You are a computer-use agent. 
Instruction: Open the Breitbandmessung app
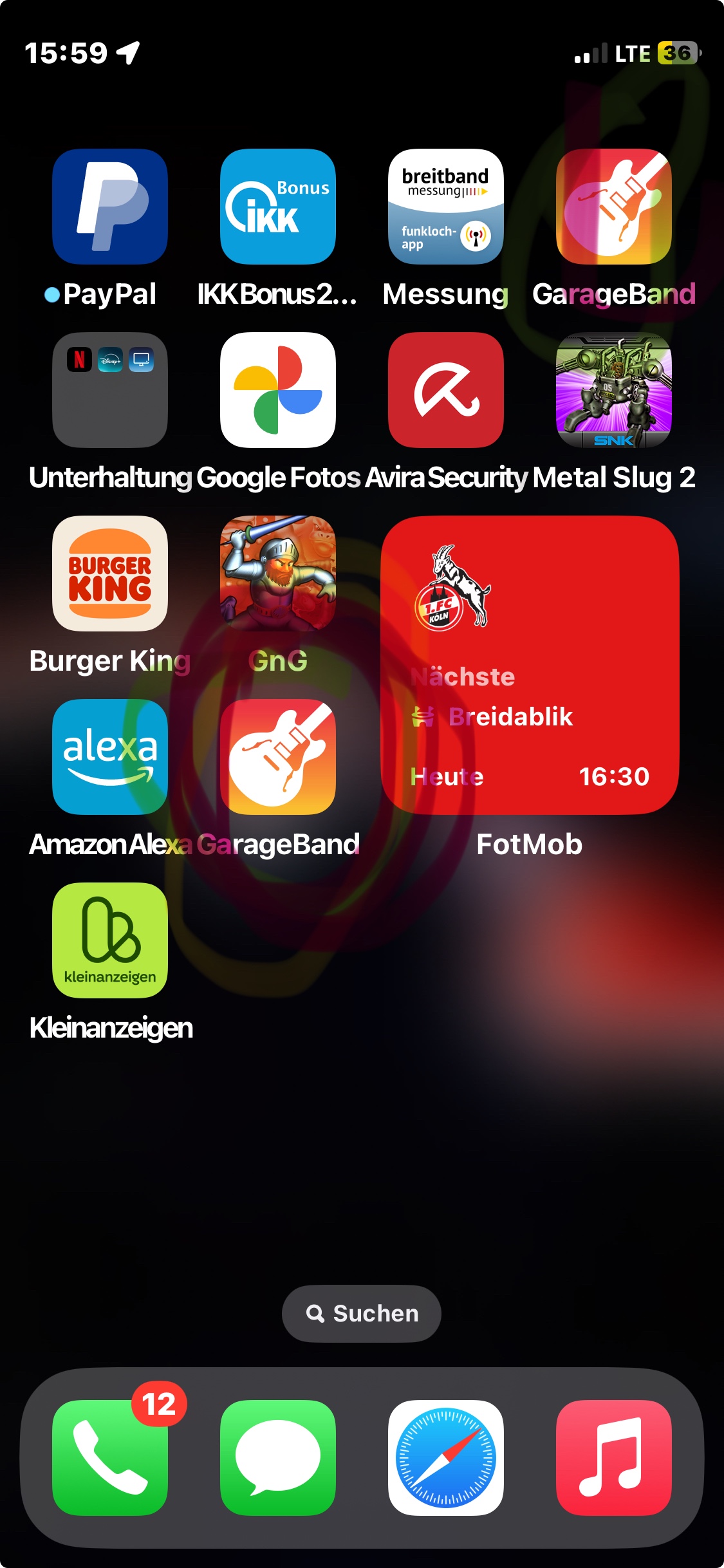(446, 207)
